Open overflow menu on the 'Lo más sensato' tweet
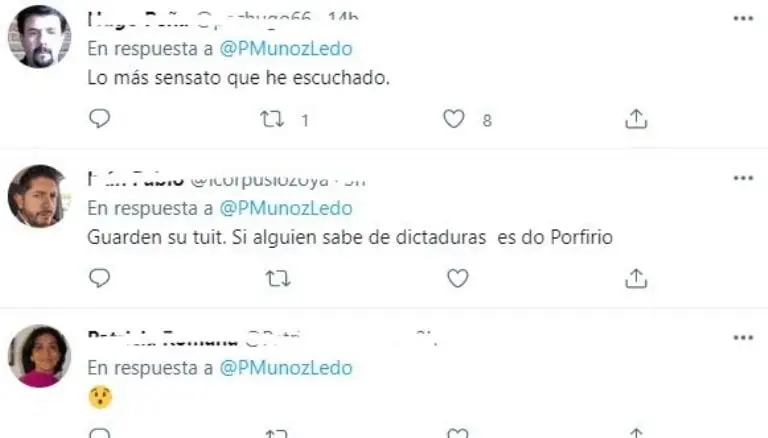The height and width of the screenshot is (438, 768). [743, 18]
